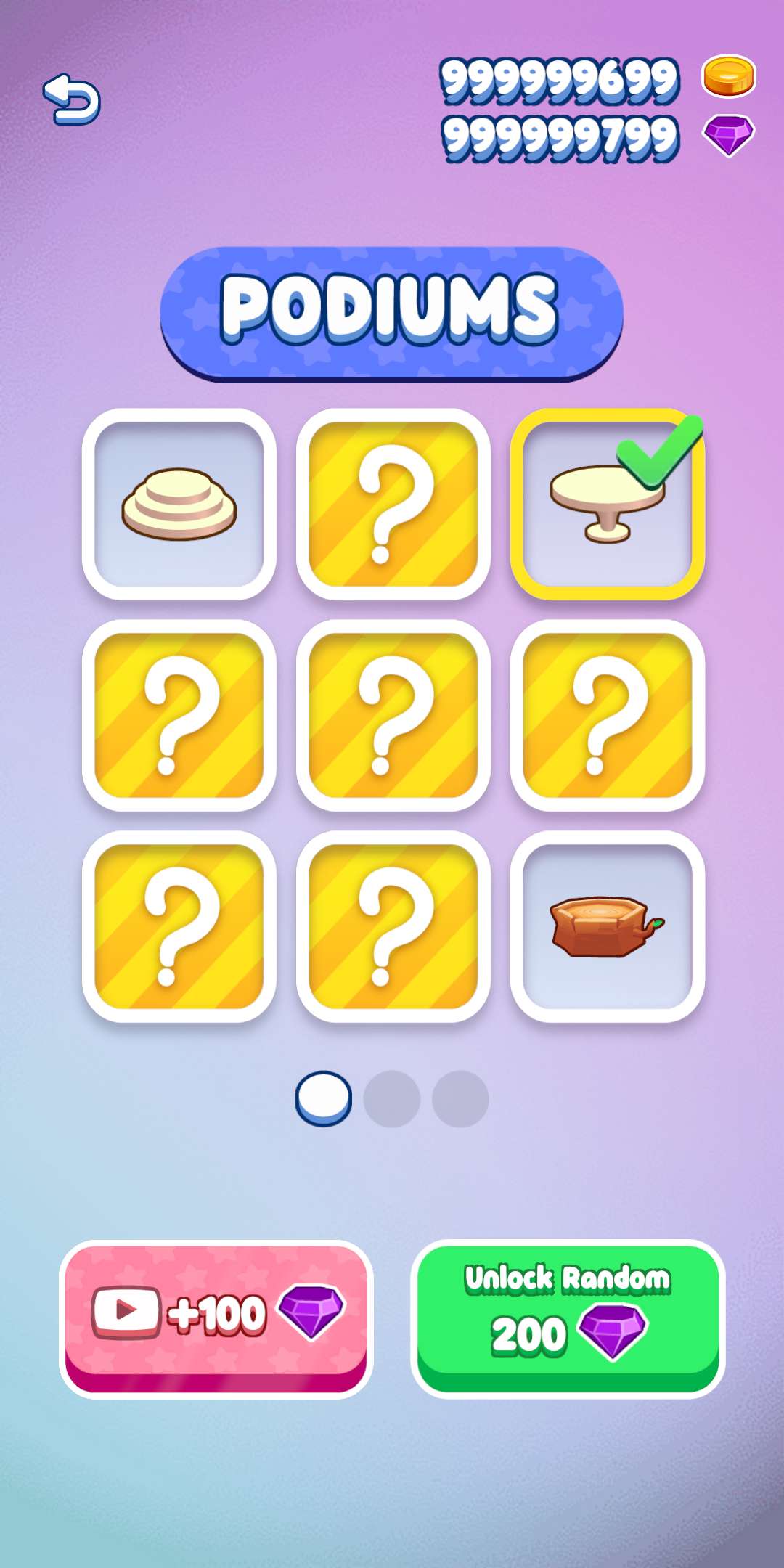Tap the checked pedestal table podium

pyautogui.click(x=607, y=505)
